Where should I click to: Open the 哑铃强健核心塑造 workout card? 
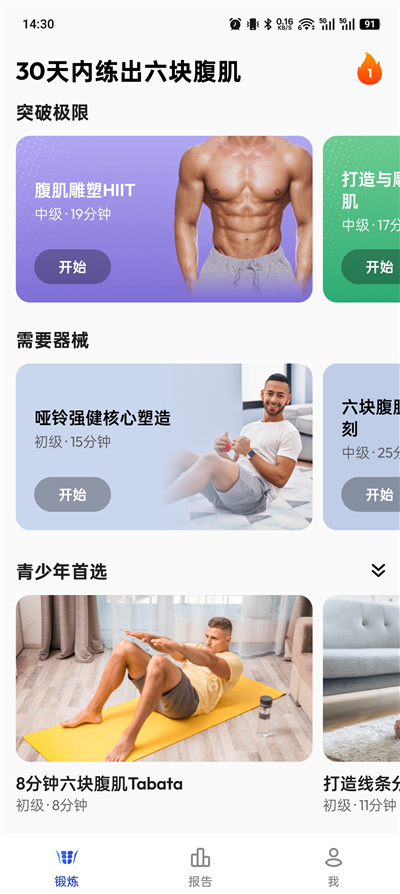(x=164, y=447)
